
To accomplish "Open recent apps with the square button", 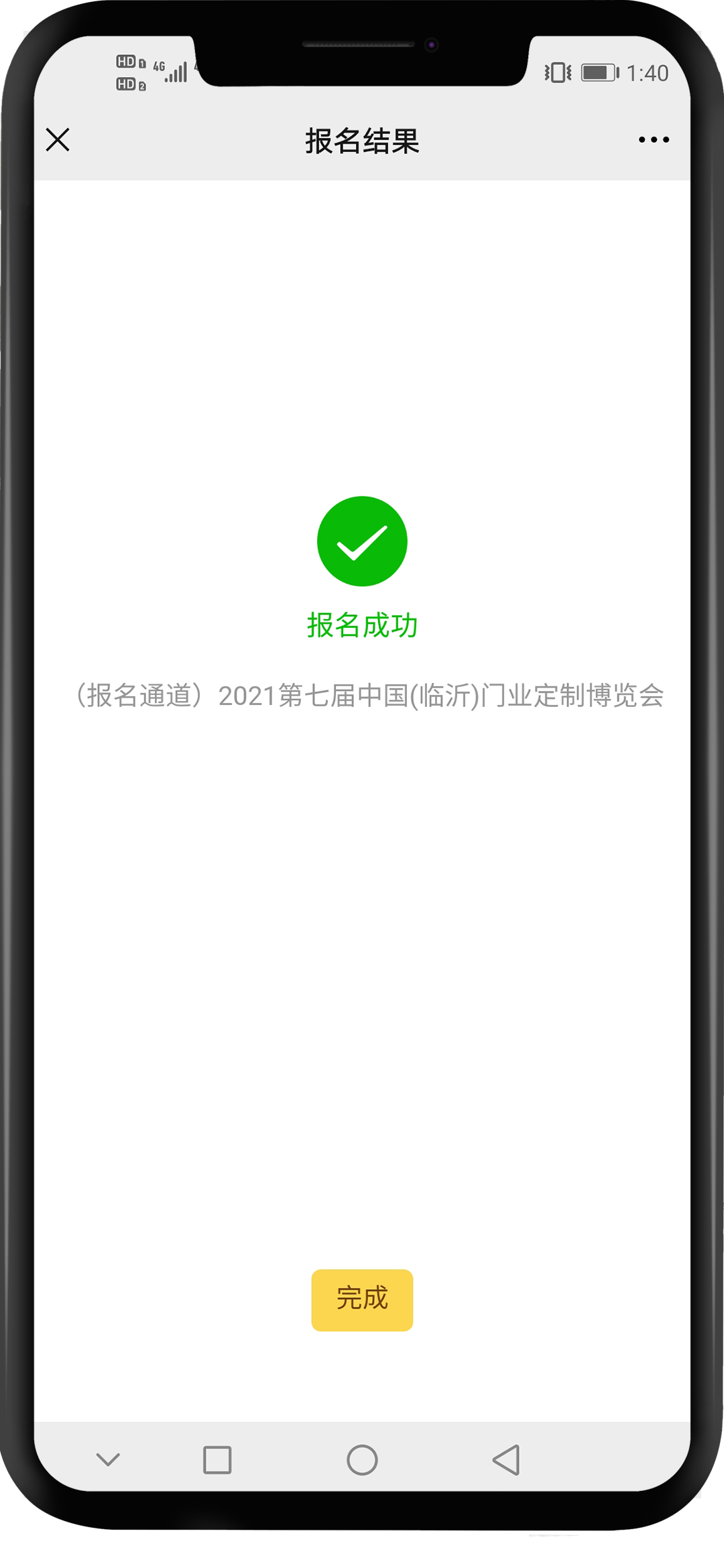I will coord(217,1459).
